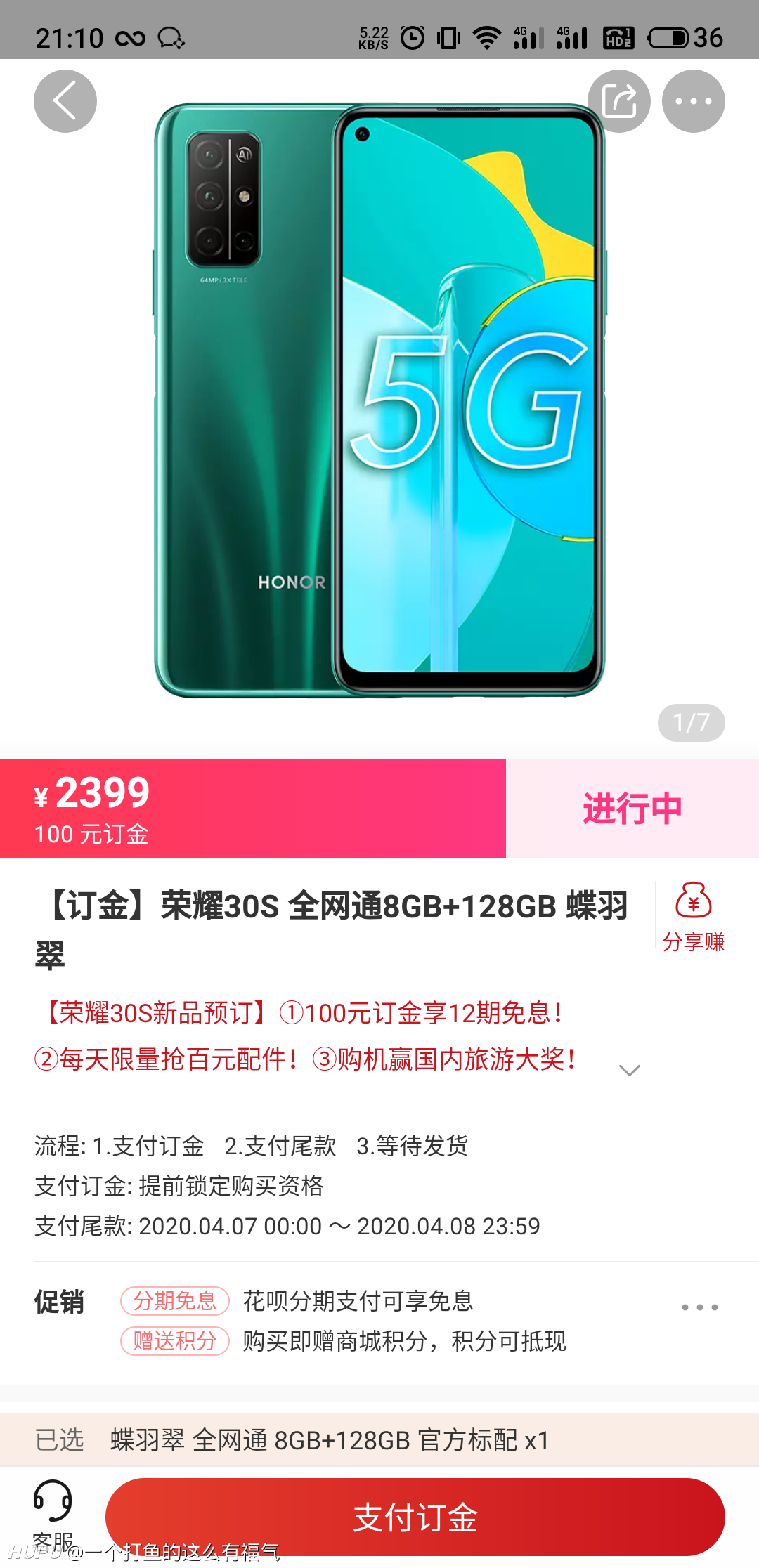The width and height of the screenshot is (759, 1568).
Task: Open more promotions via the 促销 dots
Action: coord(700,1307)
